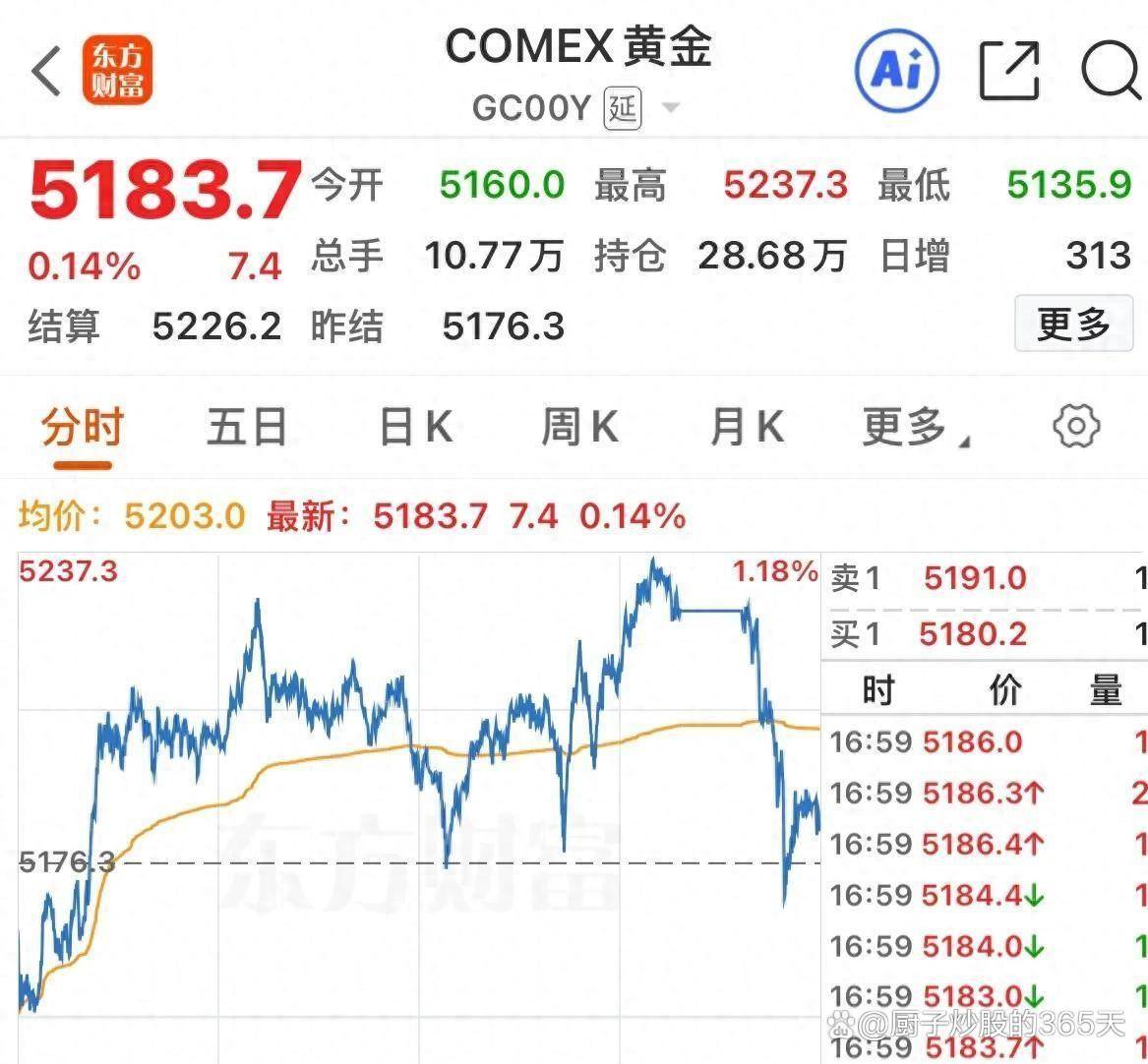Go back using the top-left arrow

46,71
